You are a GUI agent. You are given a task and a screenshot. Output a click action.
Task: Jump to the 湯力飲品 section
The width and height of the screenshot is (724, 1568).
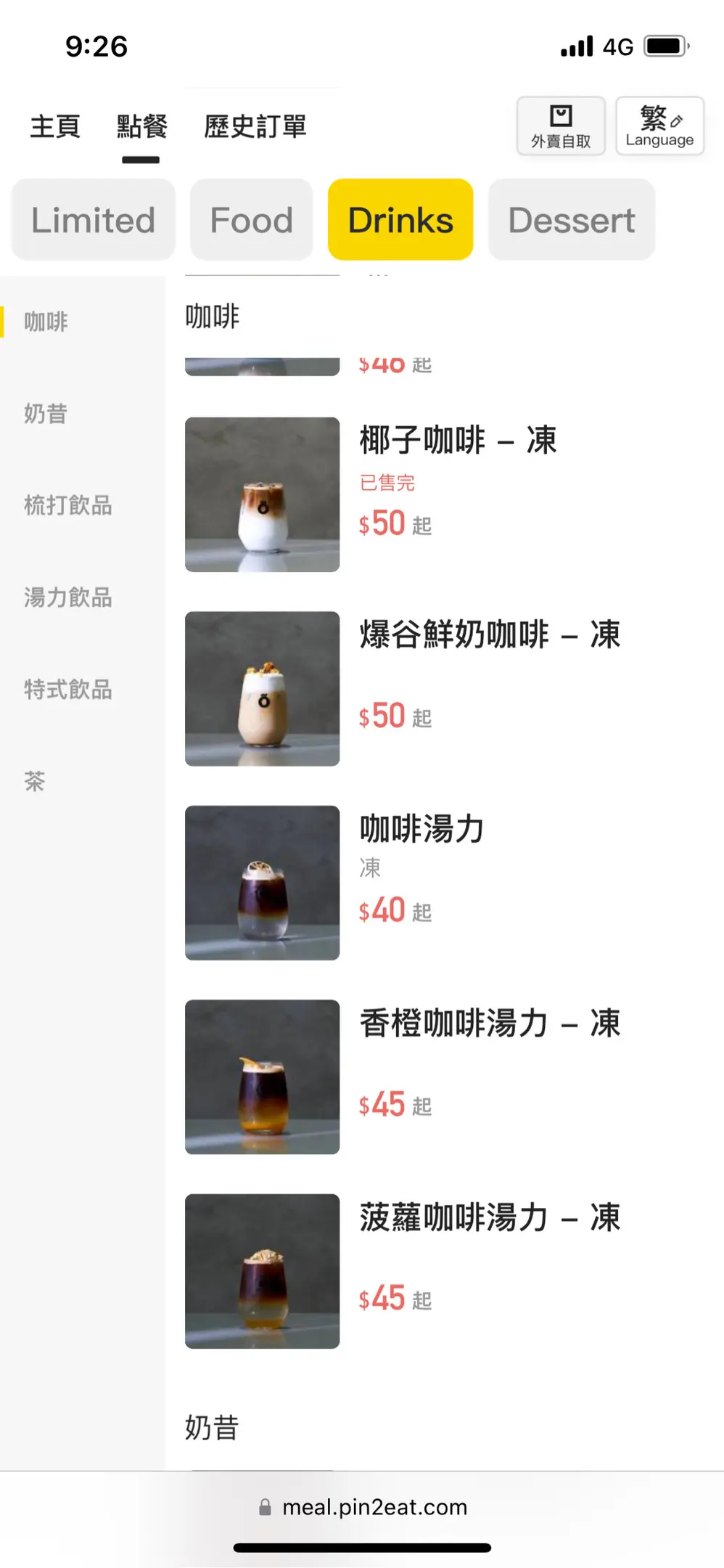click(x=67, y=597)
